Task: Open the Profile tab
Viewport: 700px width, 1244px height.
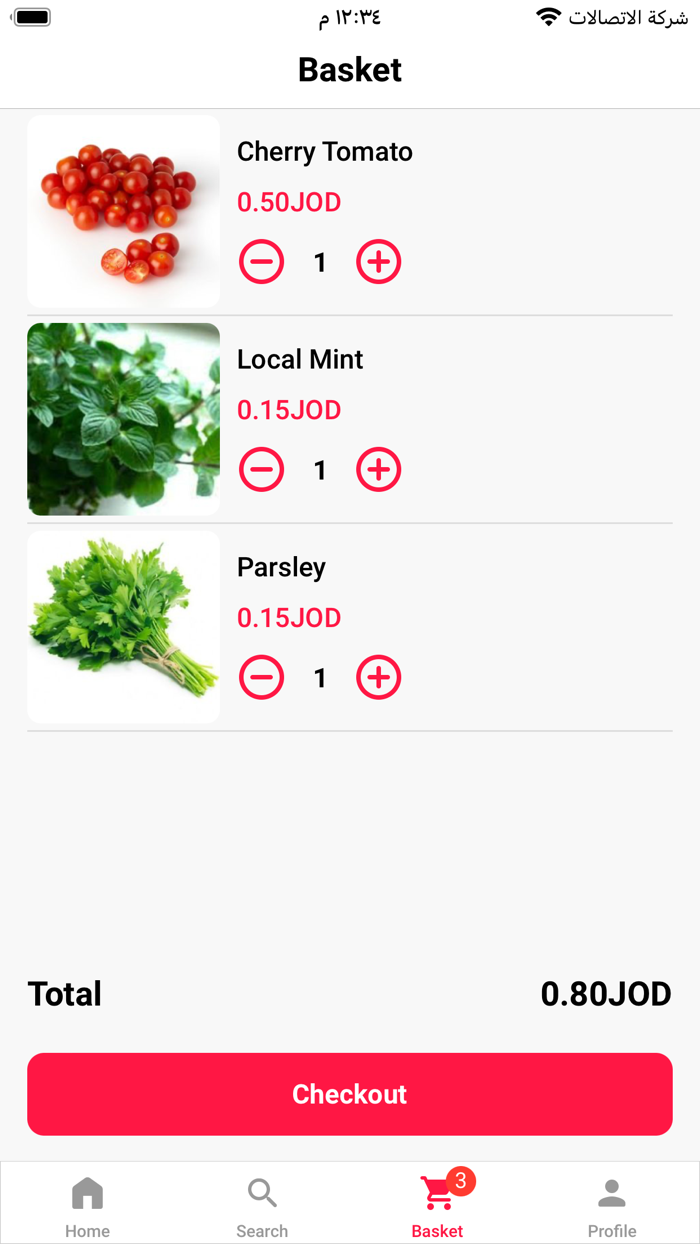Action: pyautogui.click(x=612, y=1205)
